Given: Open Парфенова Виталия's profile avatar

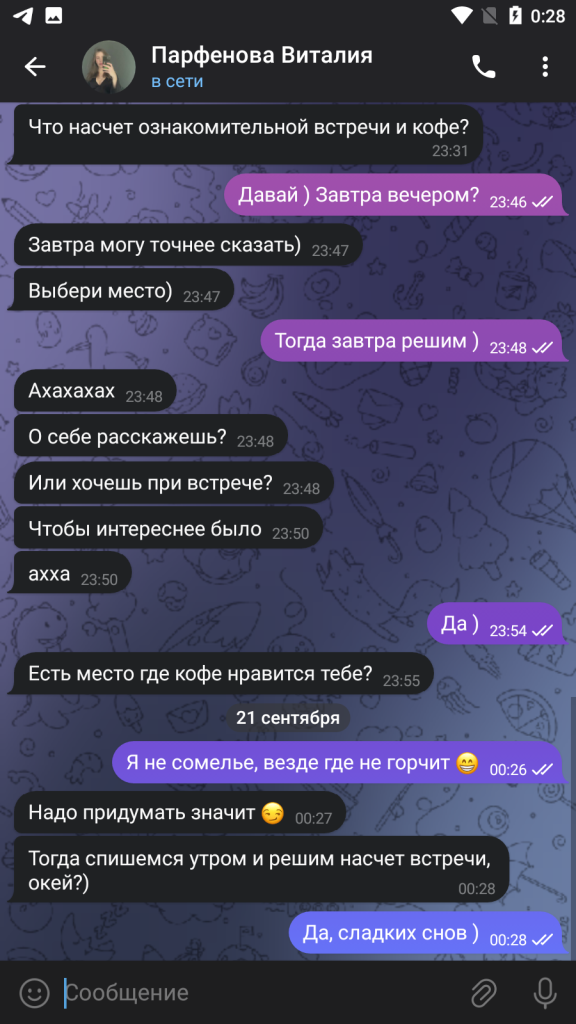Looking at the screenshot, I should pyautogui.click(x=108, y=67).
